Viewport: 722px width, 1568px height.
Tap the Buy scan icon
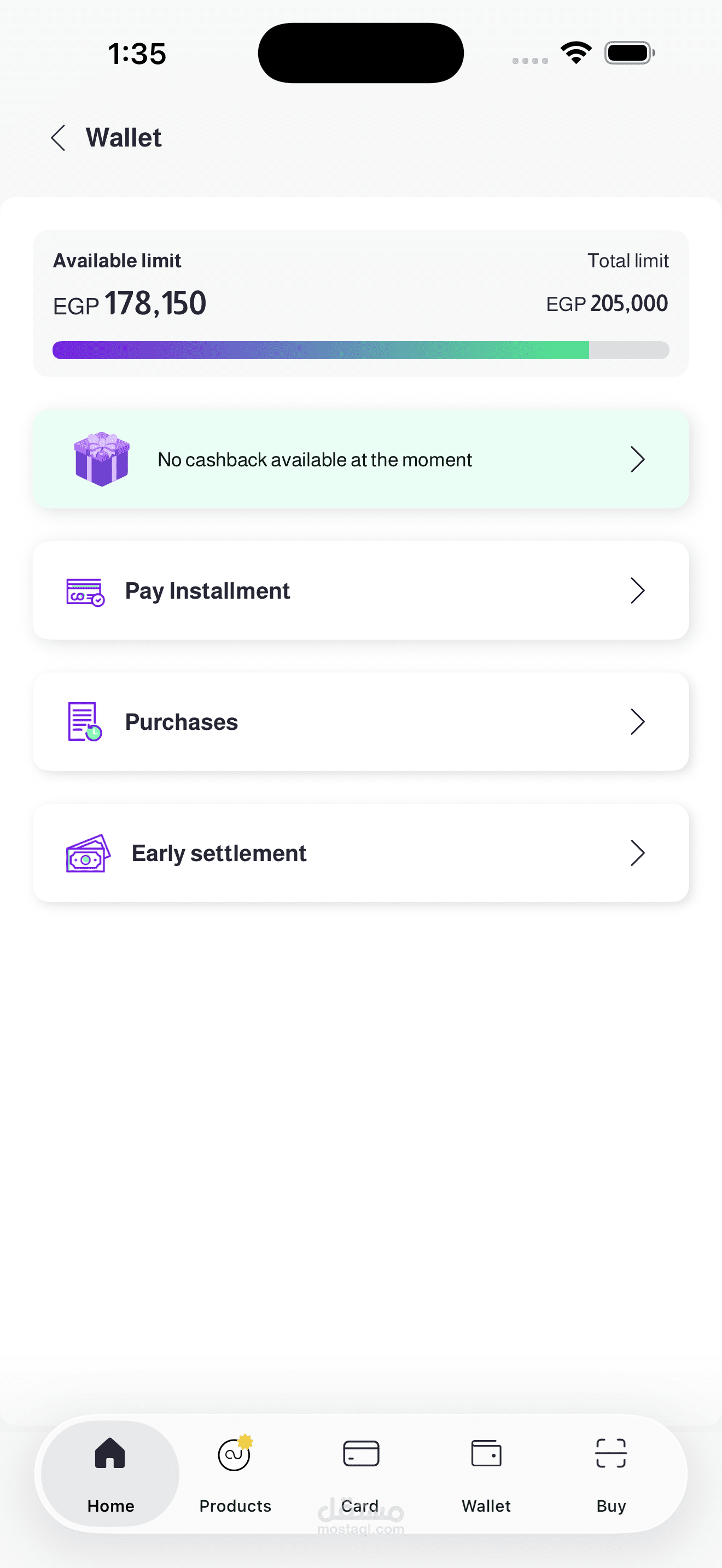pyautogui.click(x=611, y=1454)
